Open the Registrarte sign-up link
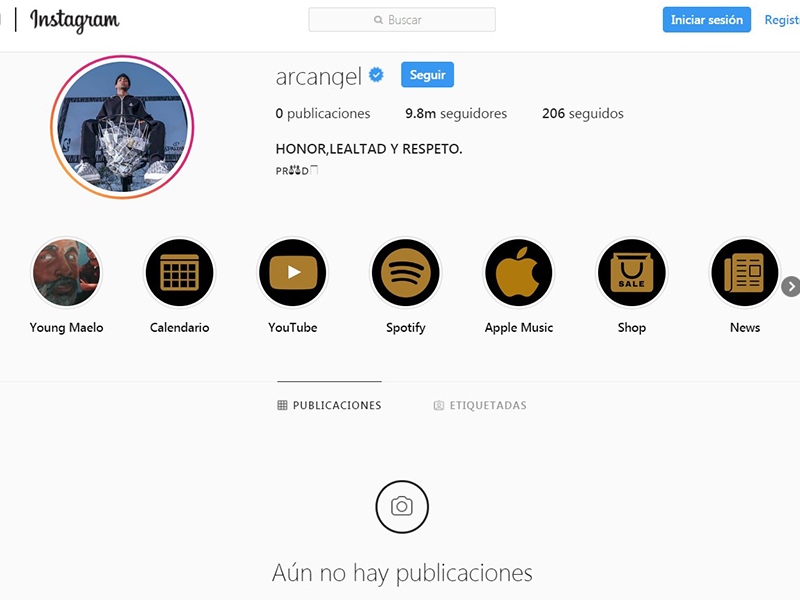800x600 pixels. [782, 20]
